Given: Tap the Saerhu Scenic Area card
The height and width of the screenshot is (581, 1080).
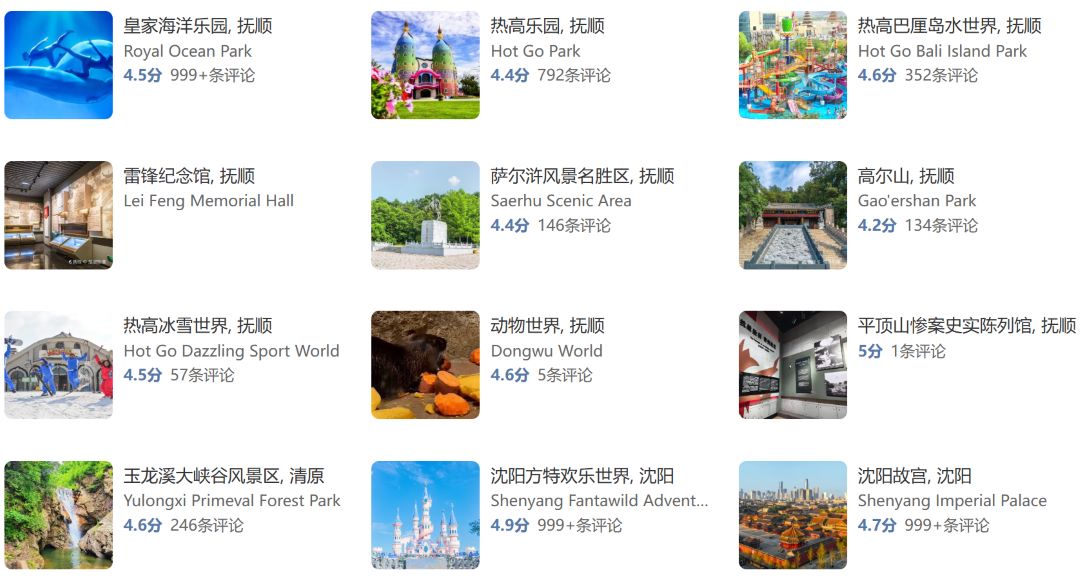Looking at the screenshot, I should pos(582,177).
